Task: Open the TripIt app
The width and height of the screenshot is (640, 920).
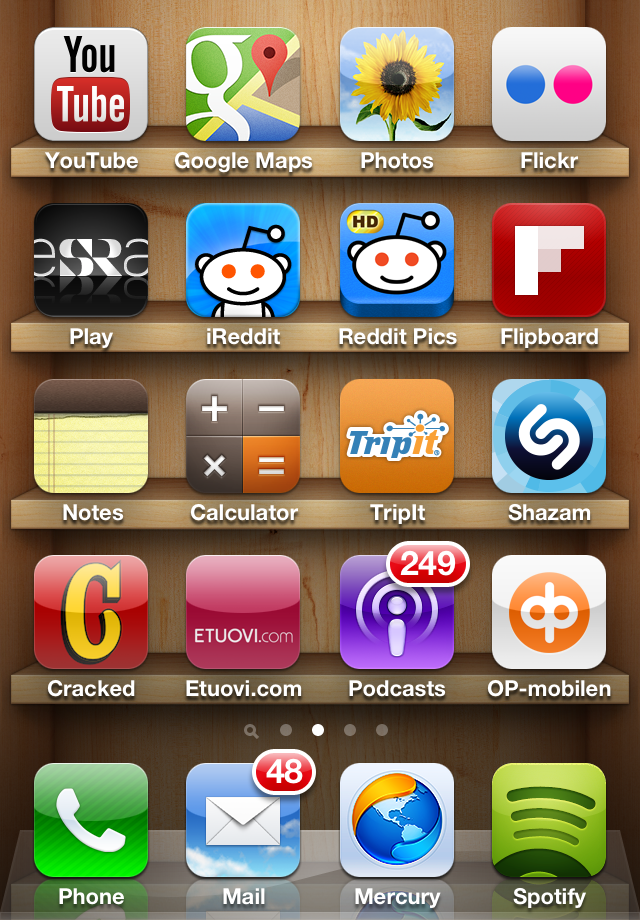Action: coord(396,436)
